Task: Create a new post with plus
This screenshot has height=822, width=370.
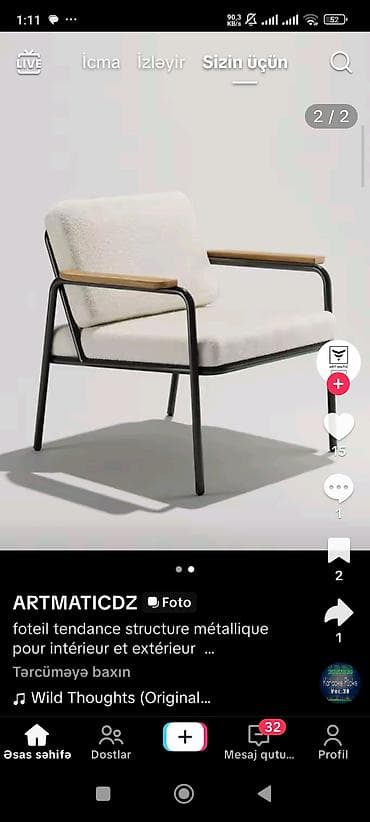Action: (x=185, y=737)
